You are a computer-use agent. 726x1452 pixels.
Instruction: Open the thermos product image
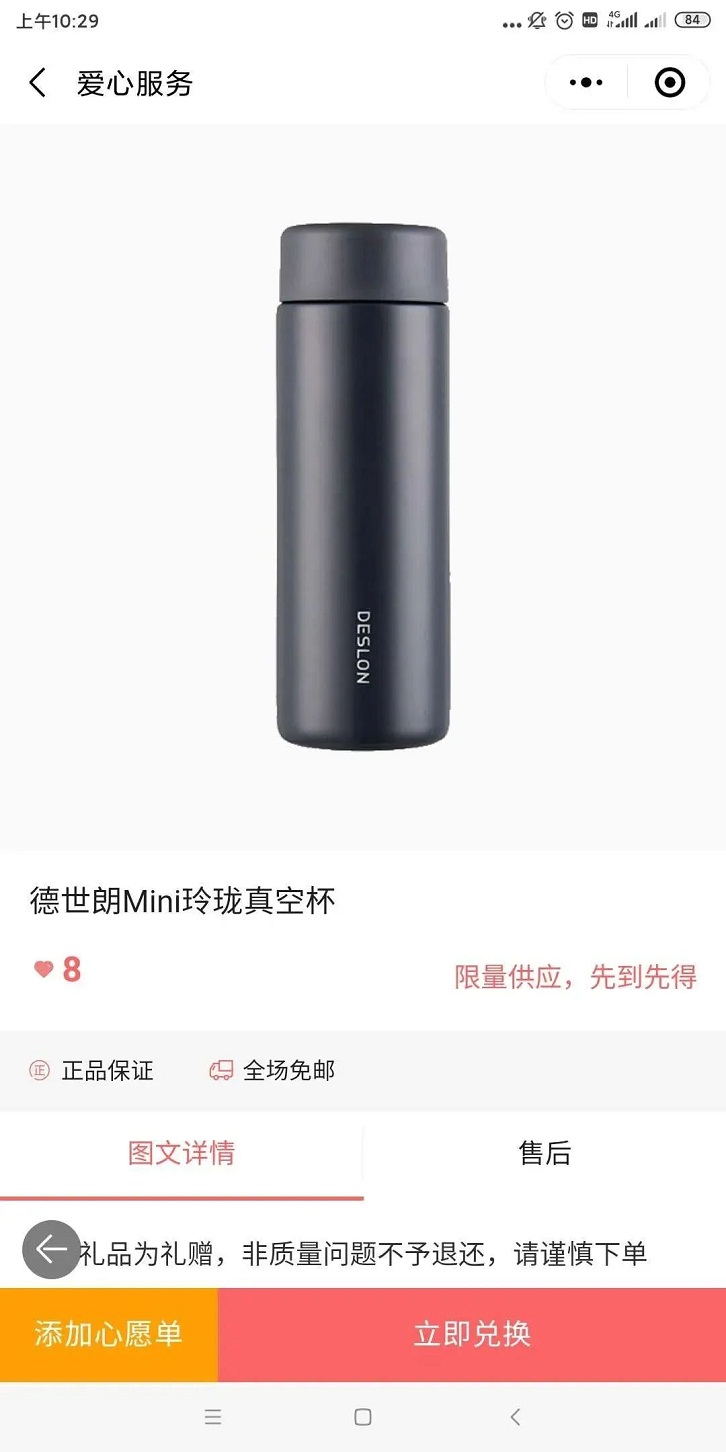coord(363,487)
